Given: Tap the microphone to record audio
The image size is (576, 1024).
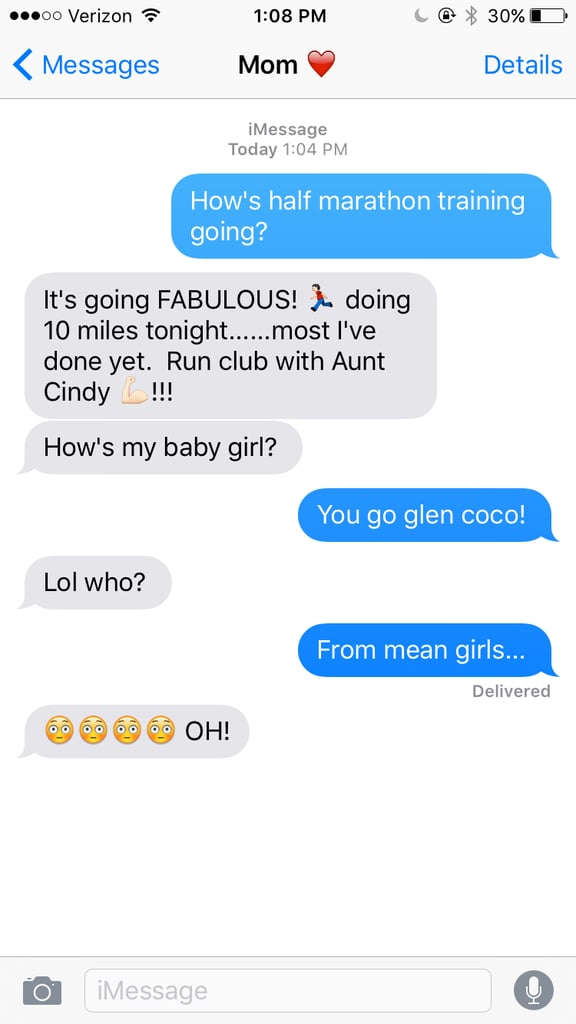Looking at the screenshot, I should 534,991.
